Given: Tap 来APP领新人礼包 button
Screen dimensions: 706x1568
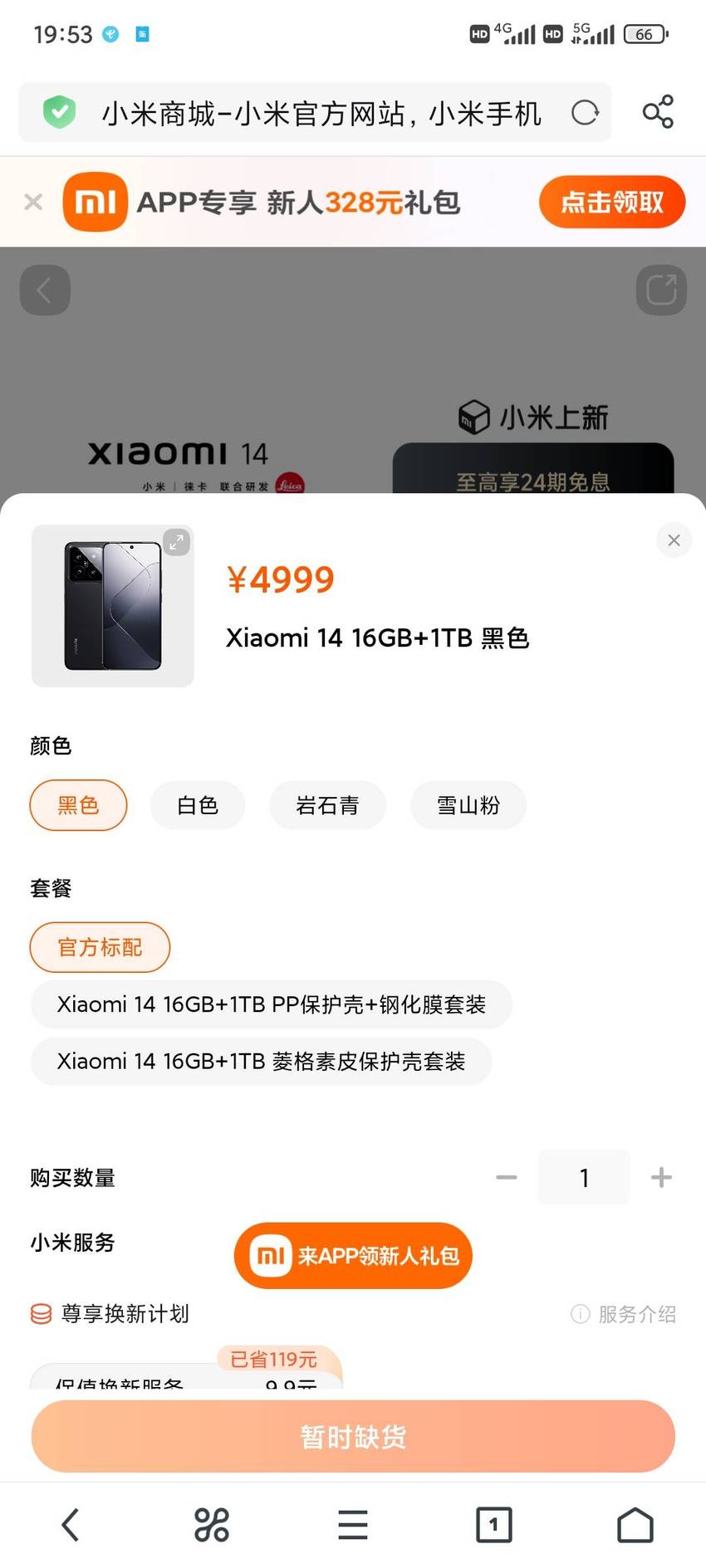Looking at the screenshot, I should click(353, 1255).
